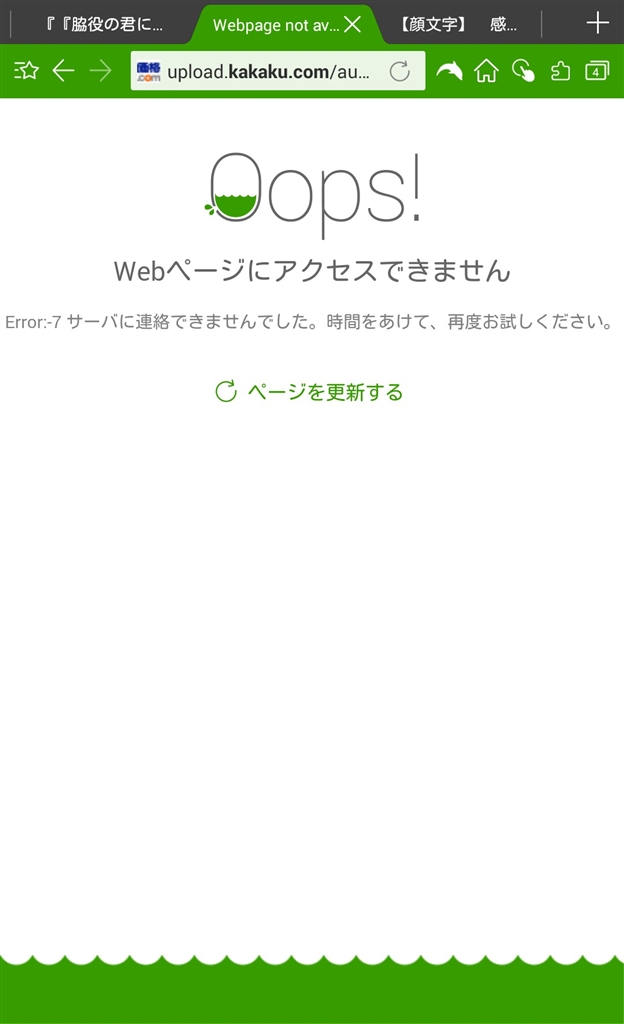Screen dimensions: 624x1024
Task: Show all 4 open tabs
Action: [x=597, y=71]
